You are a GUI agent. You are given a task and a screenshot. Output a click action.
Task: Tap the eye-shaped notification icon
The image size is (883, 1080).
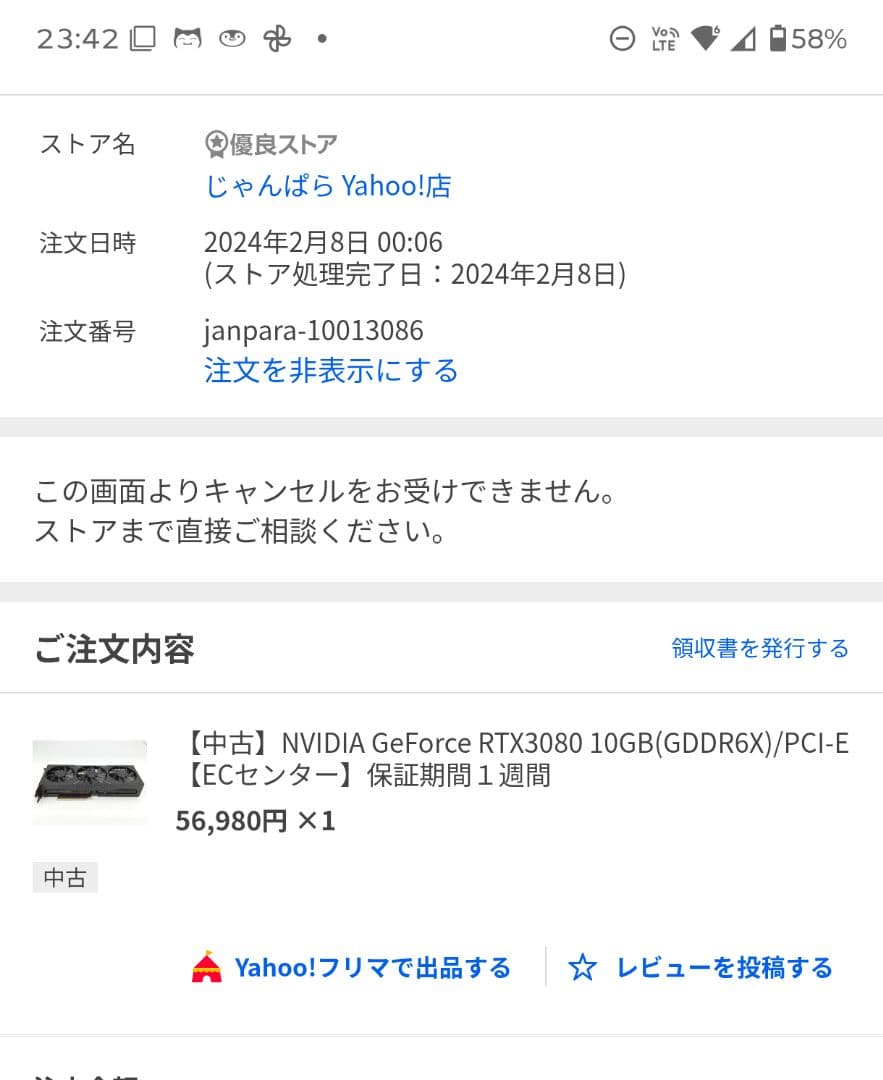pos(232,38)
